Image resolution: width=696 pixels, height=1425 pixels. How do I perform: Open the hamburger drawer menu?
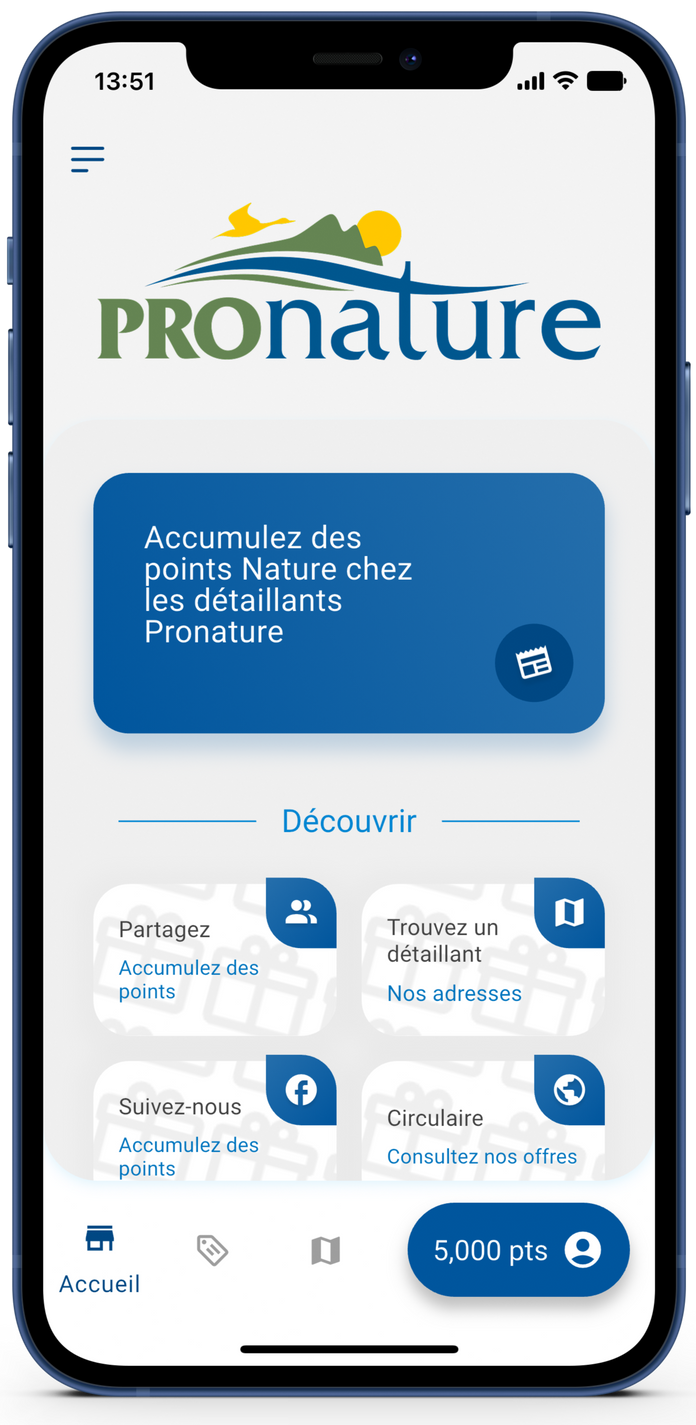click(87, 159)
